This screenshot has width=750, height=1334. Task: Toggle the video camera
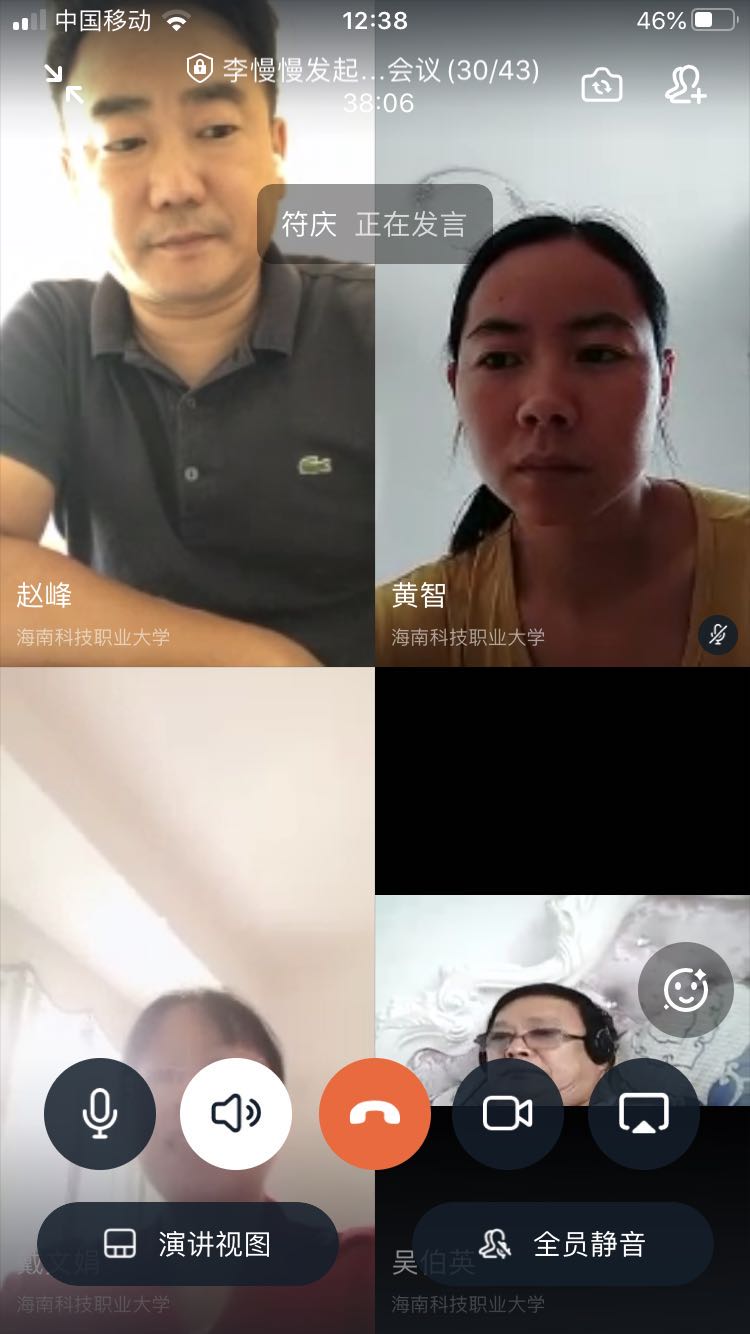click(508, 1113)
